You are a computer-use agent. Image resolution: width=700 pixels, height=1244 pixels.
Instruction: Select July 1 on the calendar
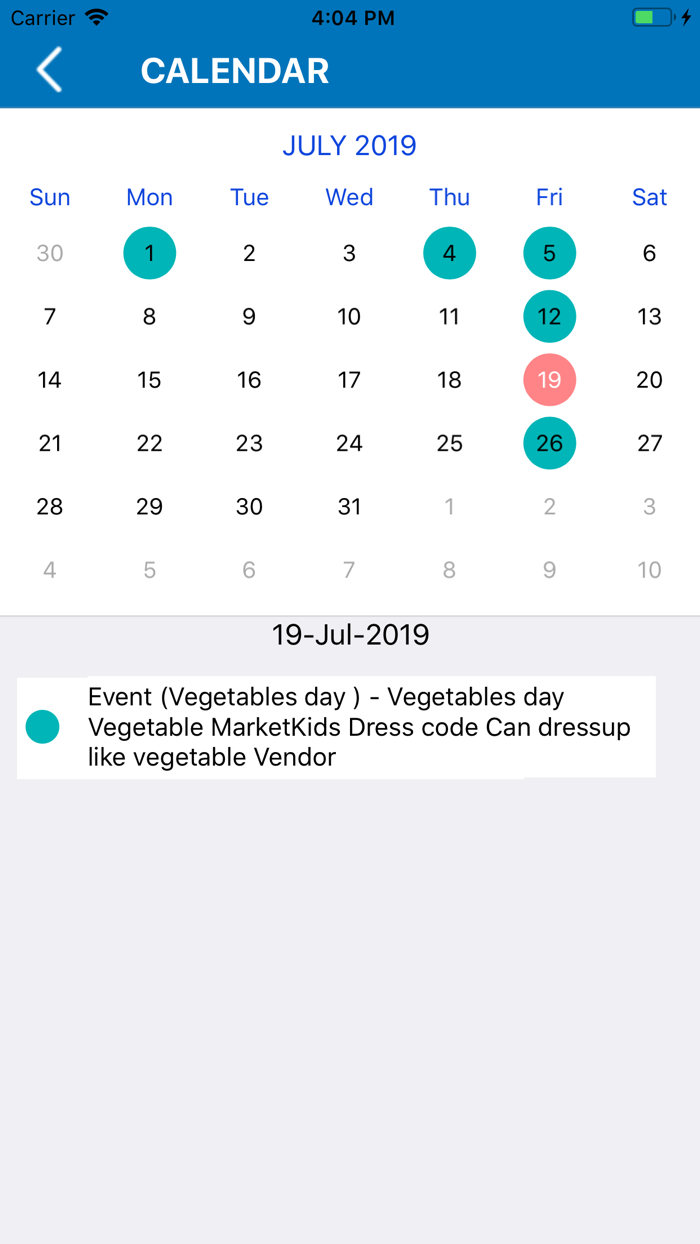pyautogui.click(x=150, y=253)
